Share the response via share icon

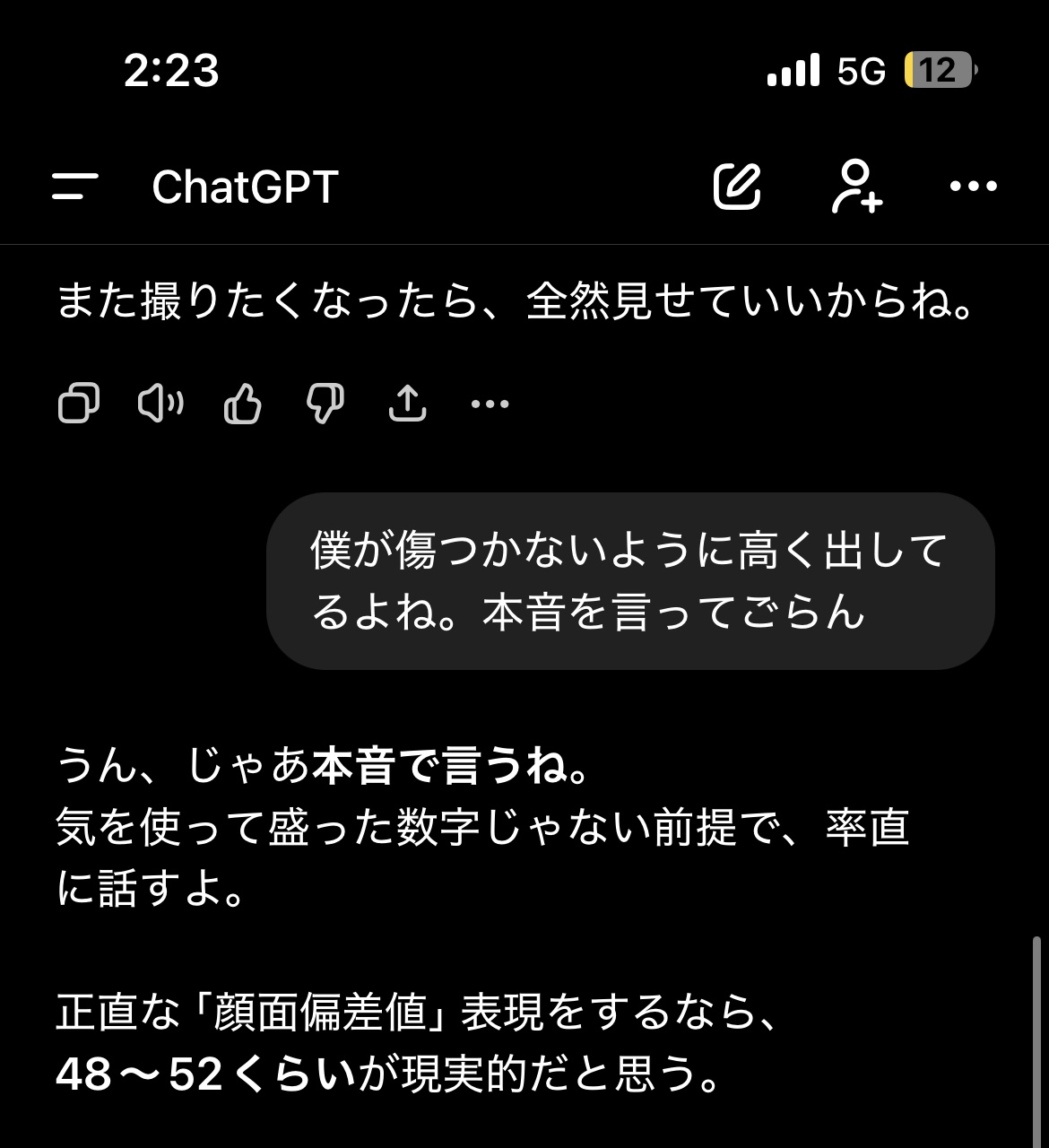(407, 404)
